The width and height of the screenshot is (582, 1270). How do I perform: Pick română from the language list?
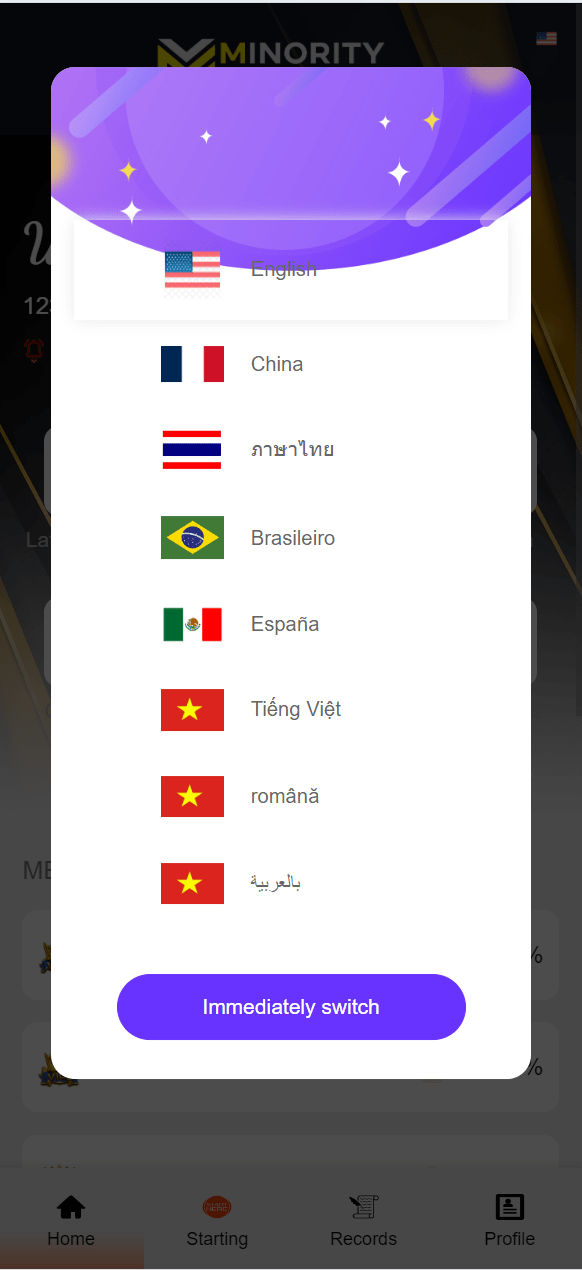[291, 797]
